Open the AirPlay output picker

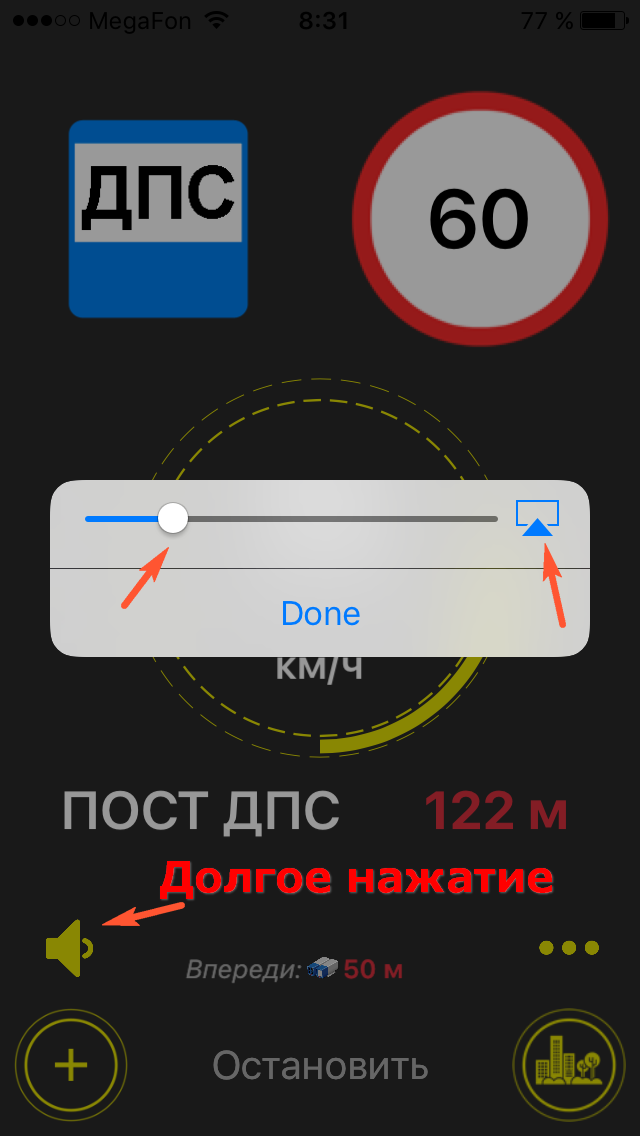point(537,518)
